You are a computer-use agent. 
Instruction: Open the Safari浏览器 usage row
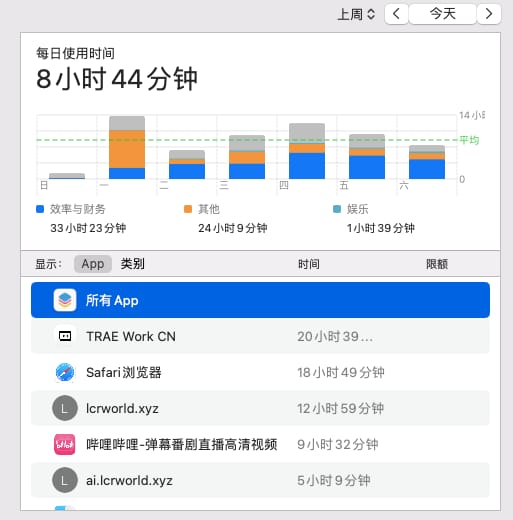[260, 372]
